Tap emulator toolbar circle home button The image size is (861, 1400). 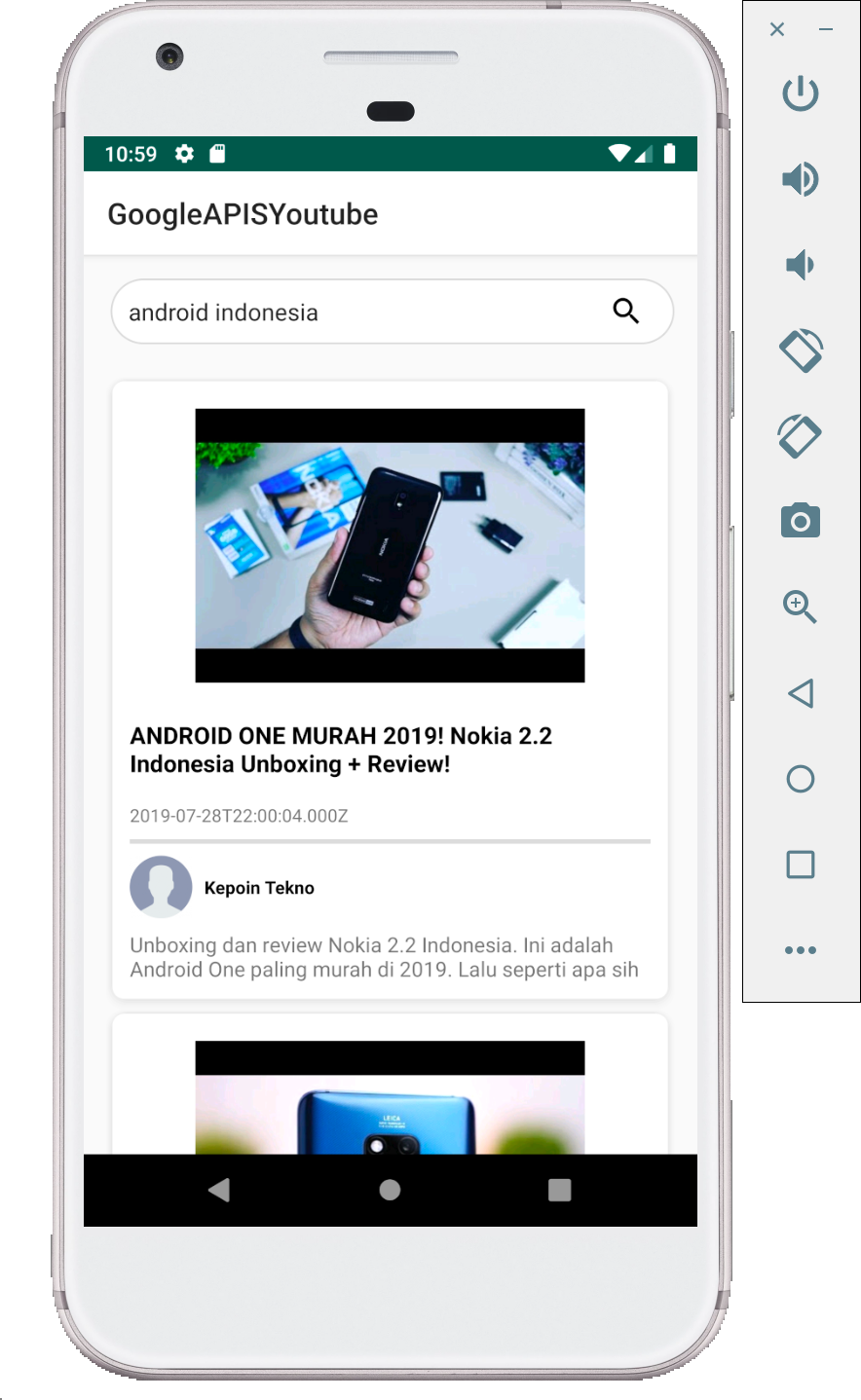800,779
